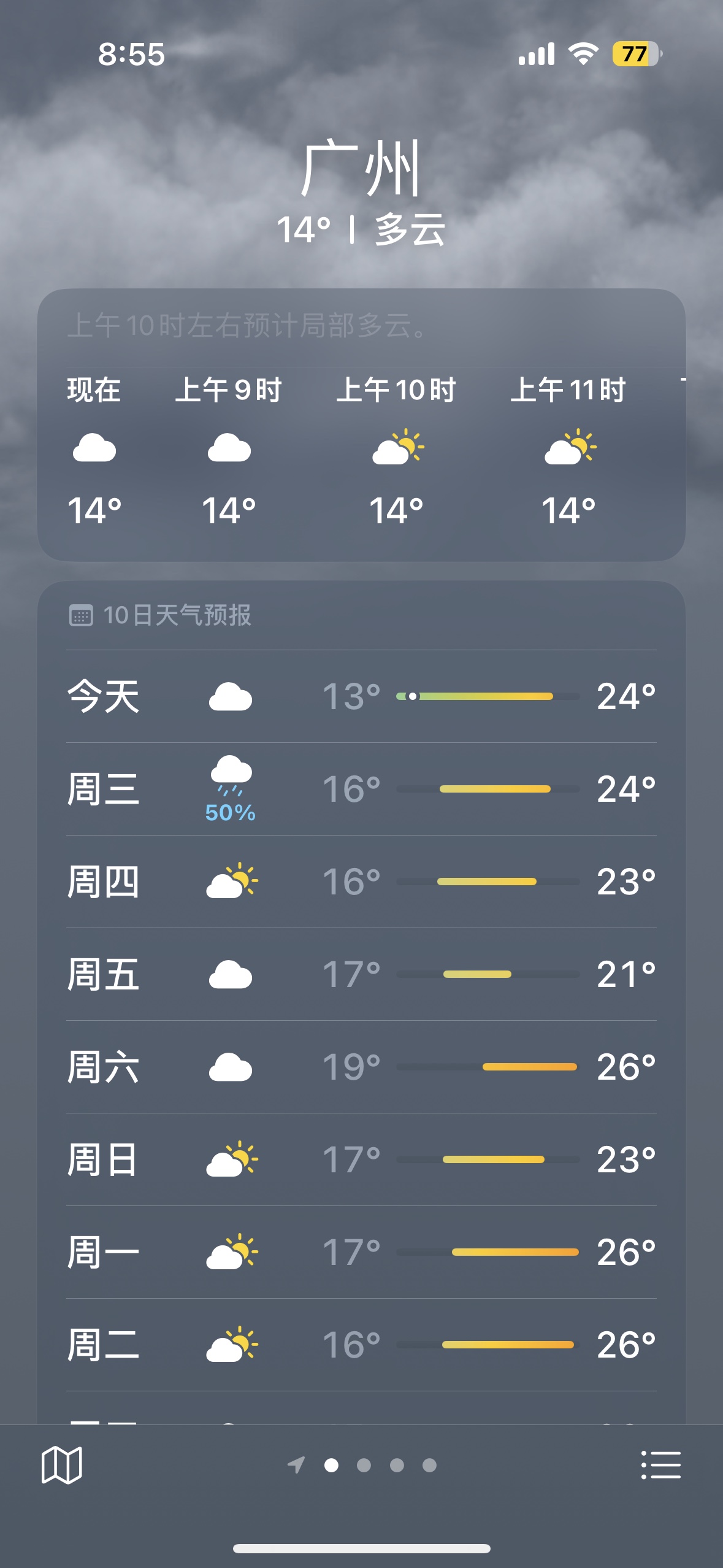Tap the page indicator dots
723x1568 pixels.
click(362, 1465)
